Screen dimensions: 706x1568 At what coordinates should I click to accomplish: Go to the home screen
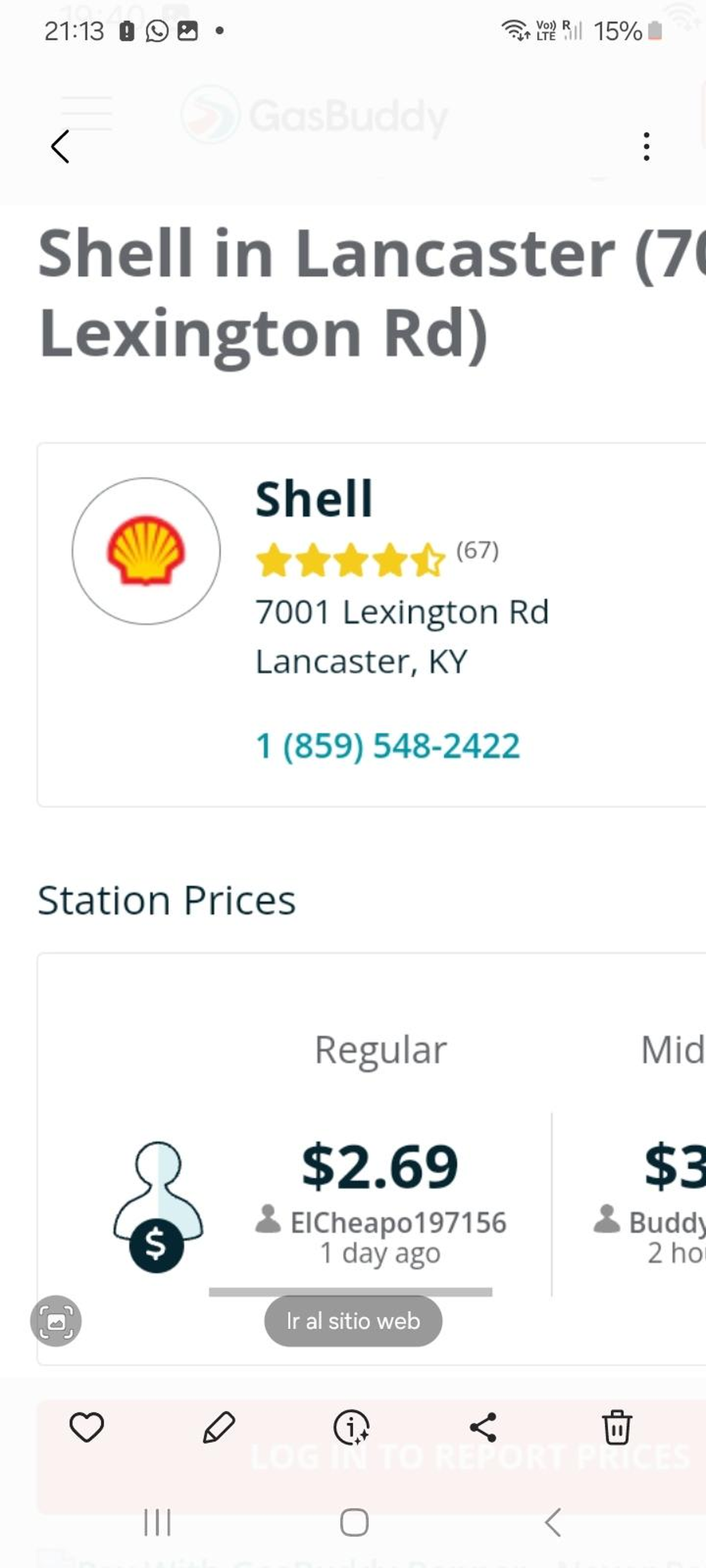pos(354,1522)
